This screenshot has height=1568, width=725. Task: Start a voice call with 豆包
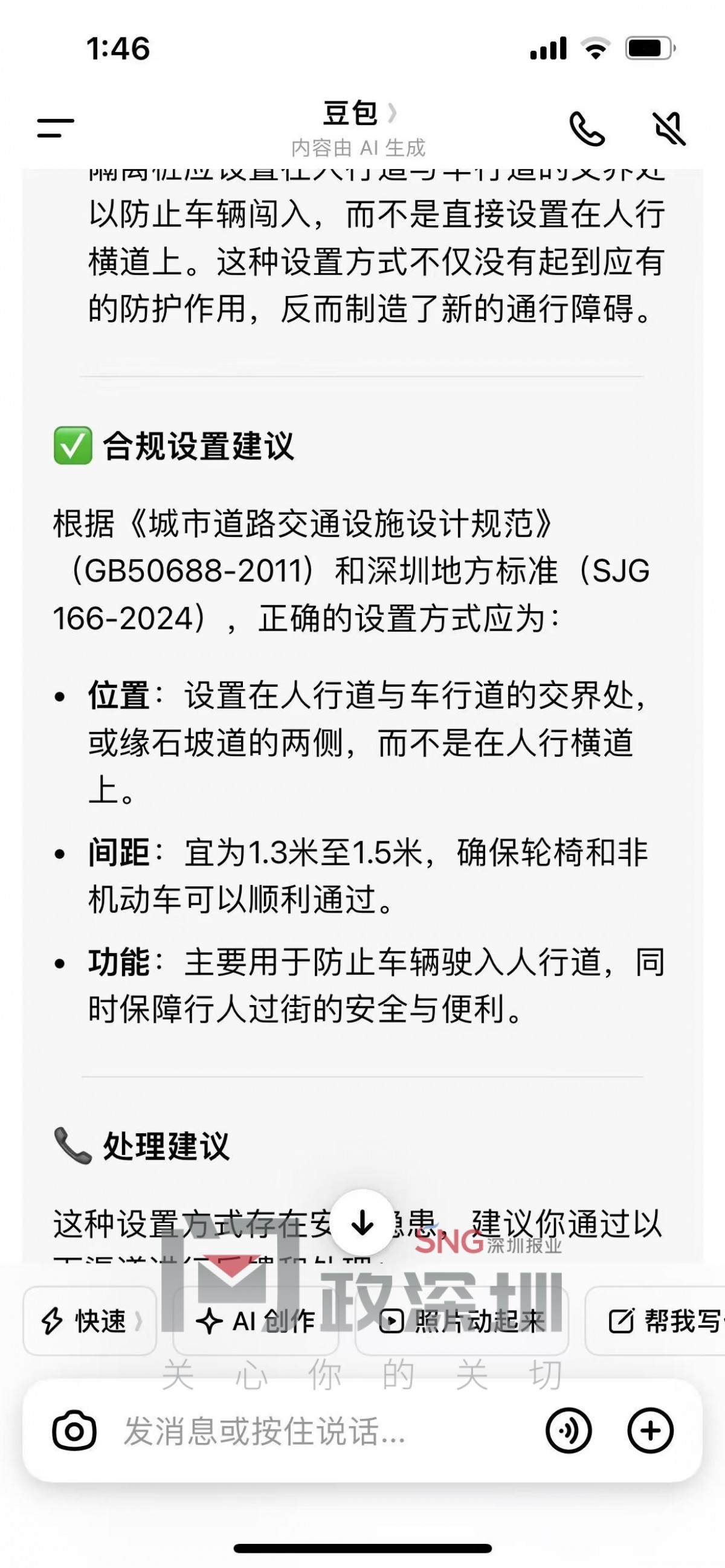point(587,129)
